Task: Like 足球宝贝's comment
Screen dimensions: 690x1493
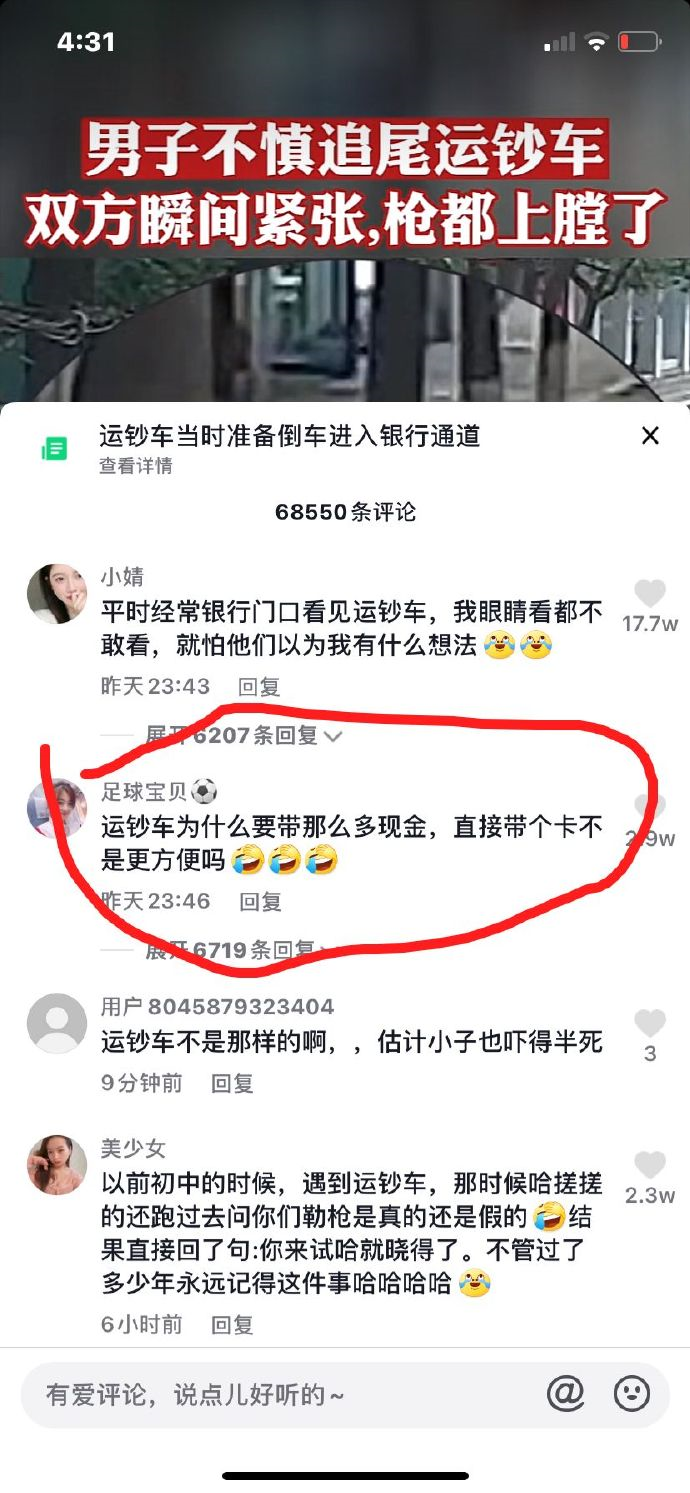Action: [x=650, y=809]
